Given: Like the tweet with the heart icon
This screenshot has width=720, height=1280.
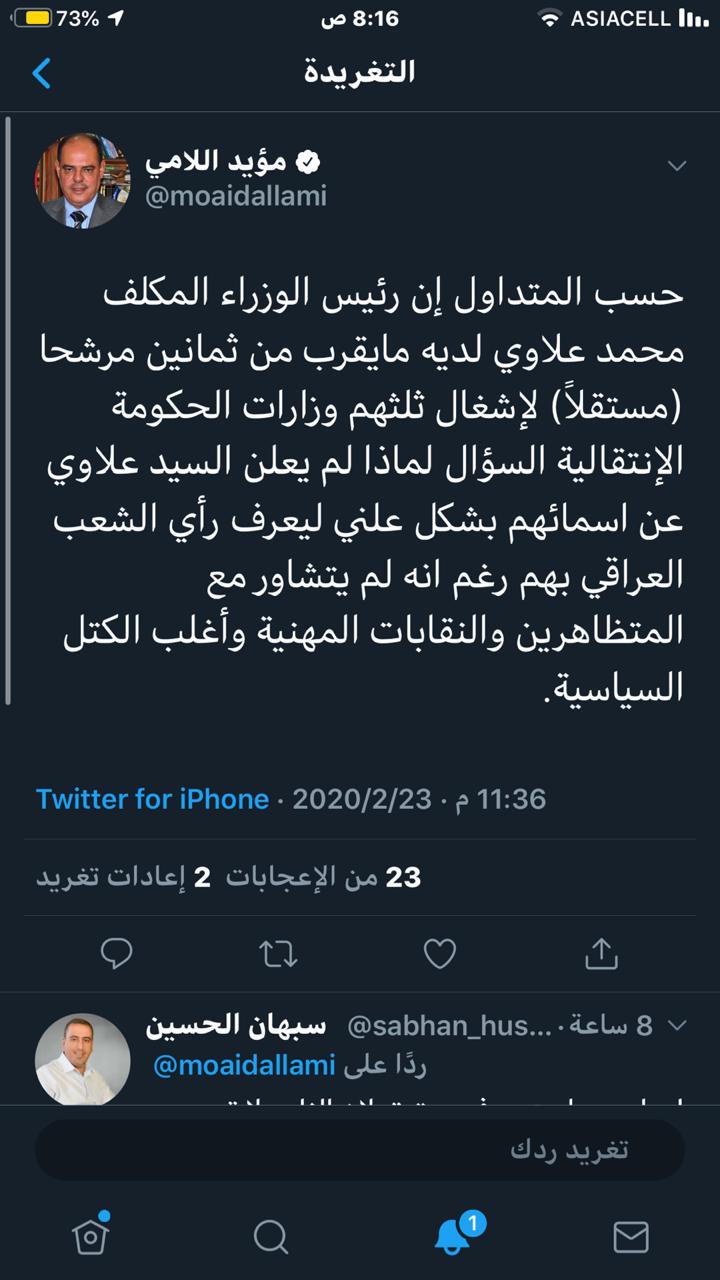Looking at the screenshot, I should 440,953.
